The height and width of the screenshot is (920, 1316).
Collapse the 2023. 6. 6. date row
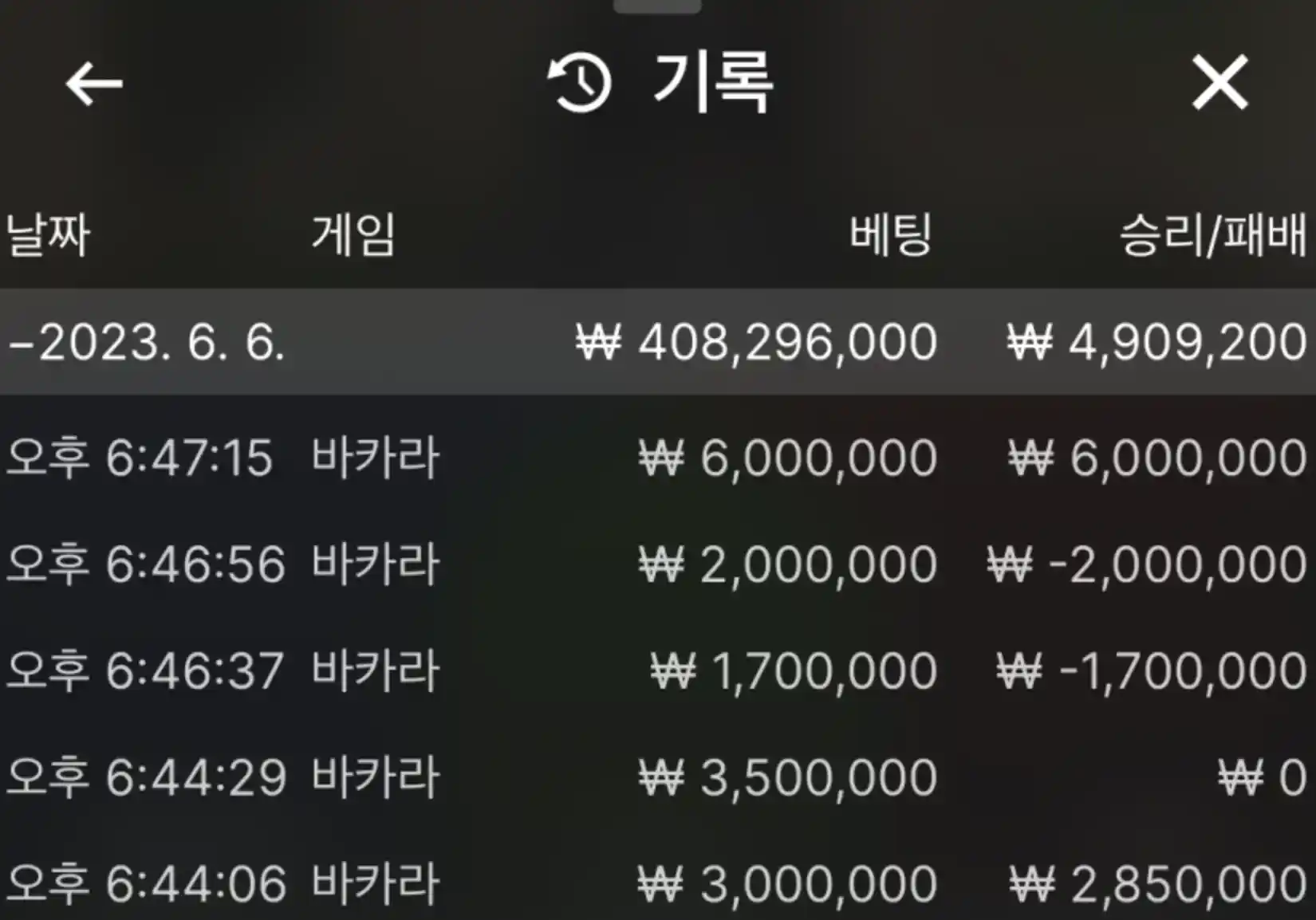pos(147,343)
